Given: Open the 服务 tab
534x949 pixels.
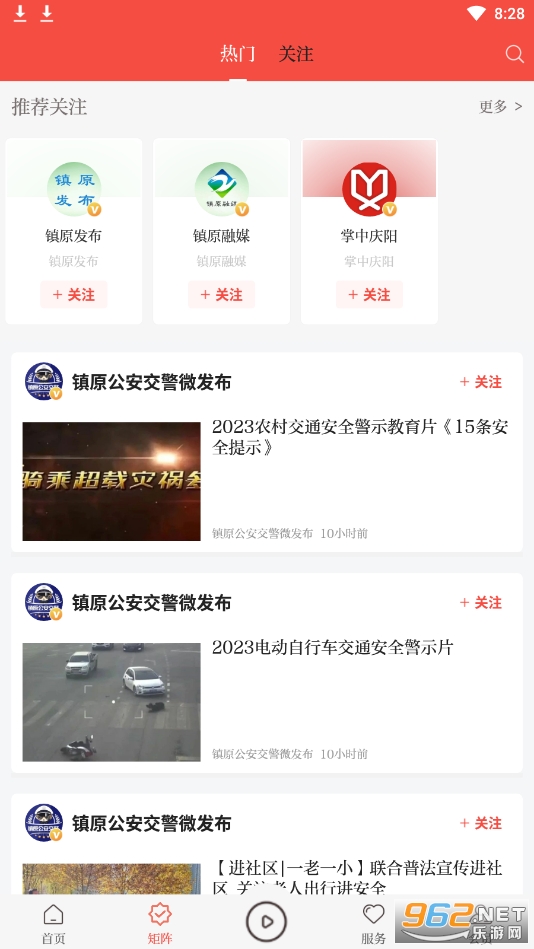Looking at the screenshot, I should (x=374, y=924).
